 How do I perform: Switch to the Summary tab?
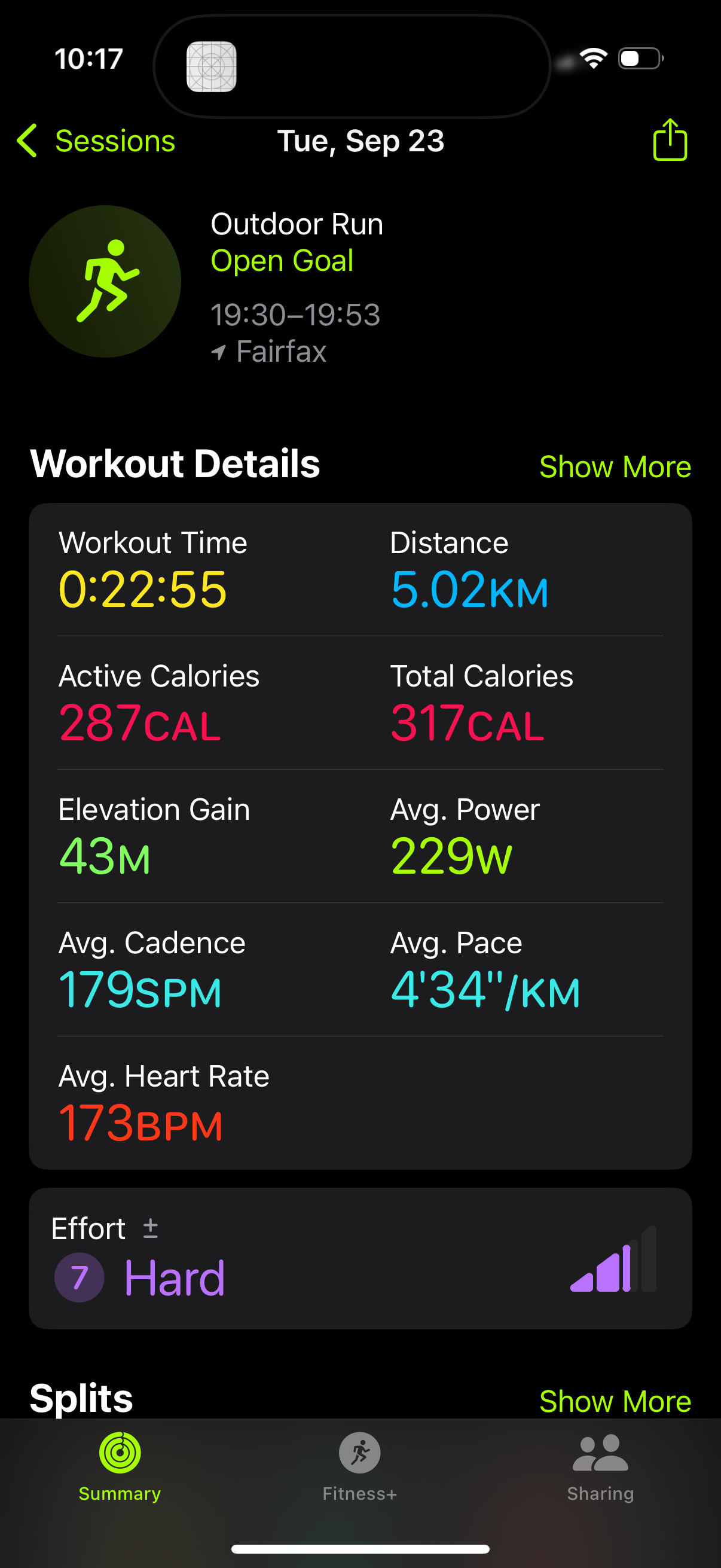pyautogui.click(x=120, y=1467)
